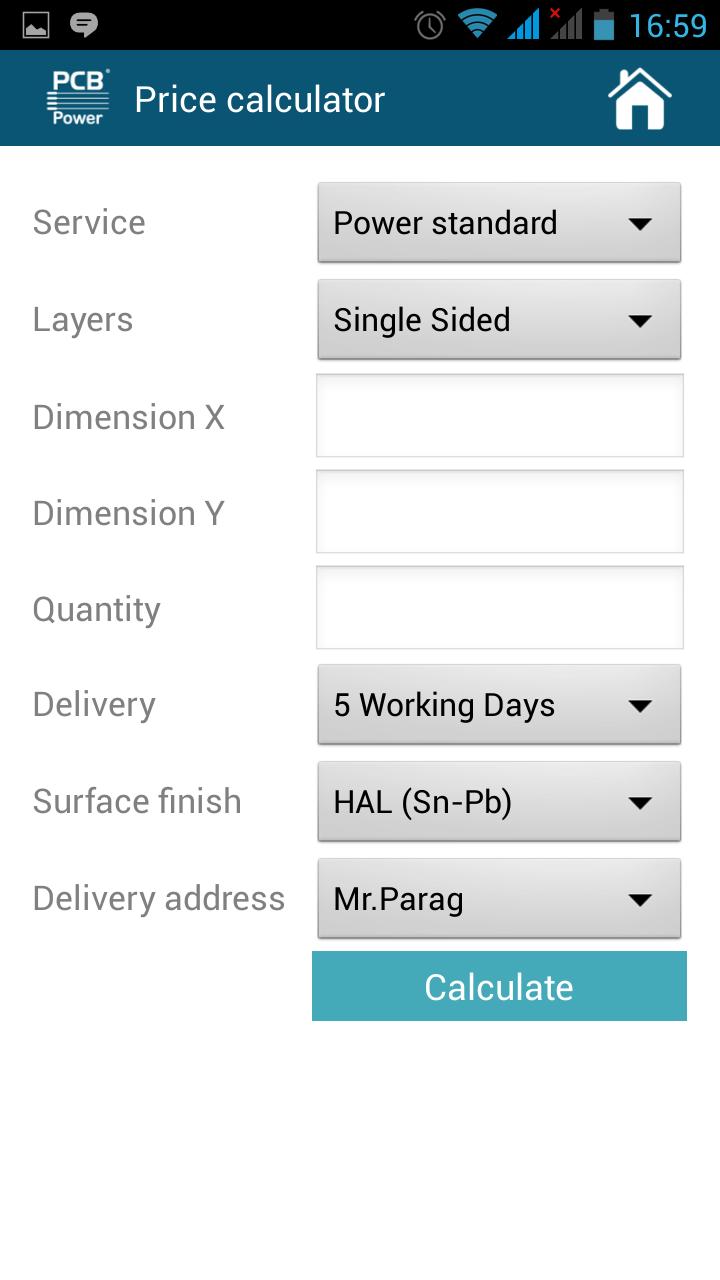This screenshot has width=720, height=1280.
Task: Choose a different Delivery address
Action: [x=499, y=899]
